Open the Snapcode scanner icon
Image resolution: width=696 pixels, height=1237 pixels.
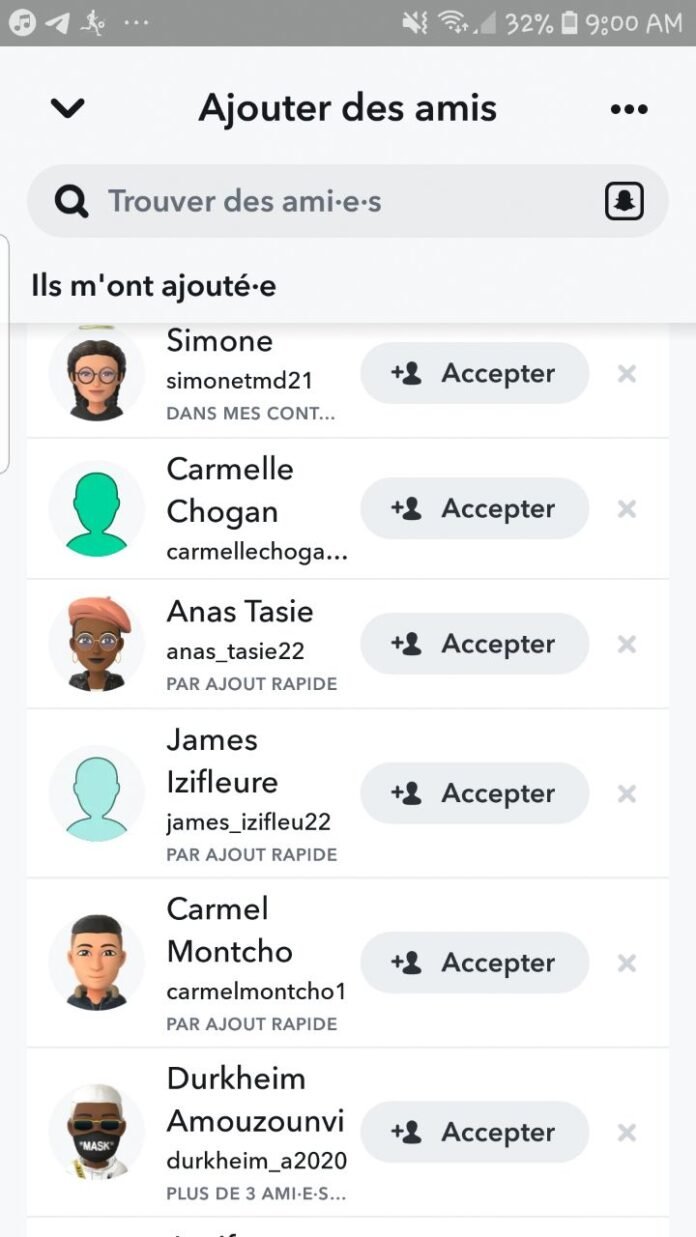pos(624,202)
